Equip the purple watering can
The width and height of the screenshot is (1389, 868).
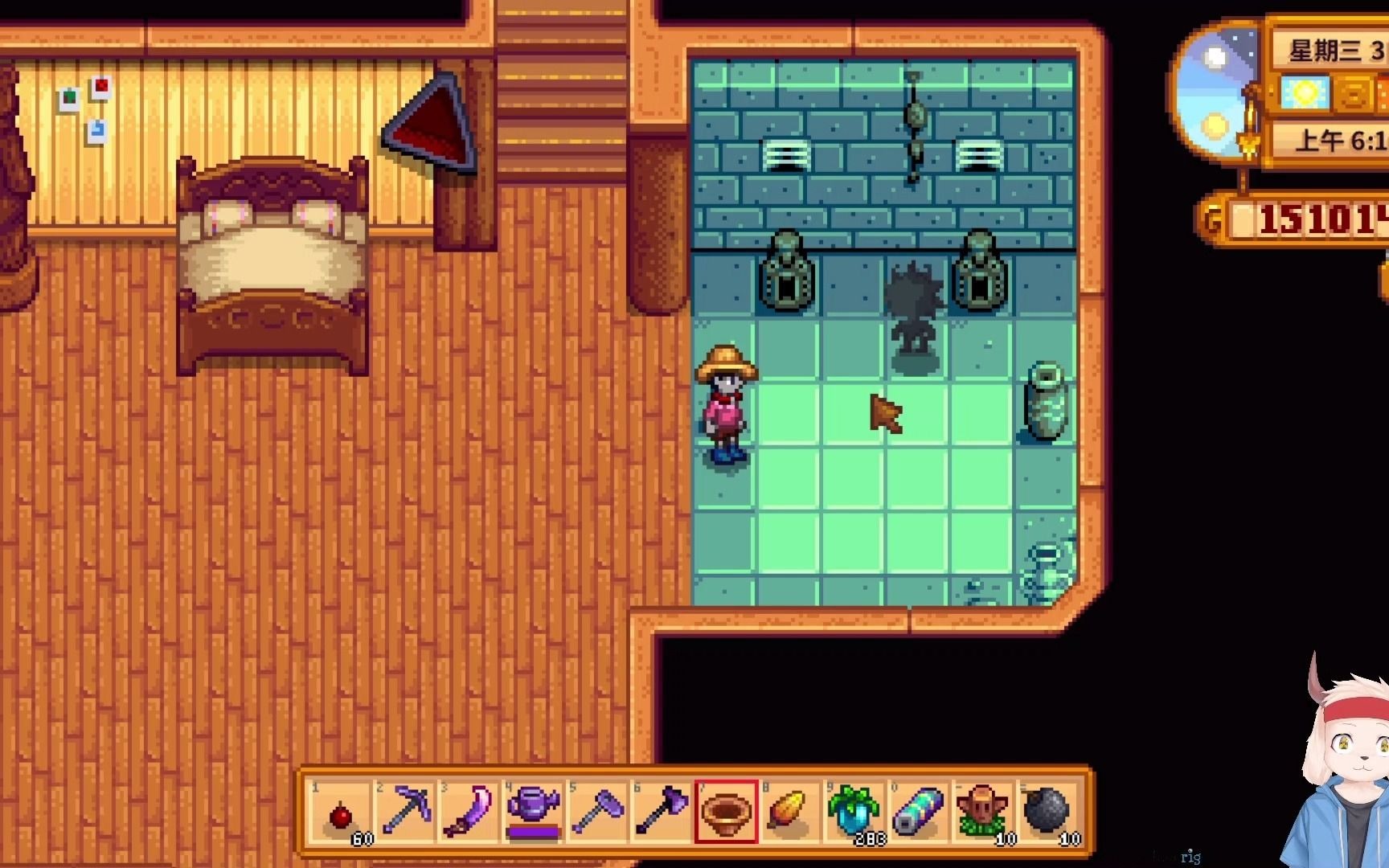(x=533, y=812)
